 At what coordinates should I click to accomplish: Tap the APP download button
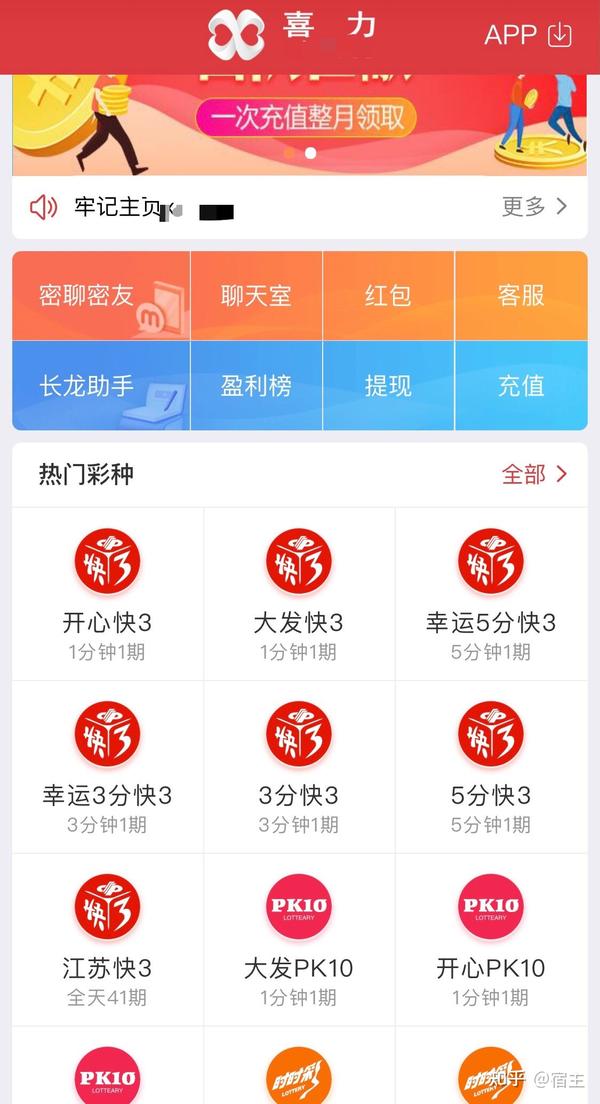528,35
